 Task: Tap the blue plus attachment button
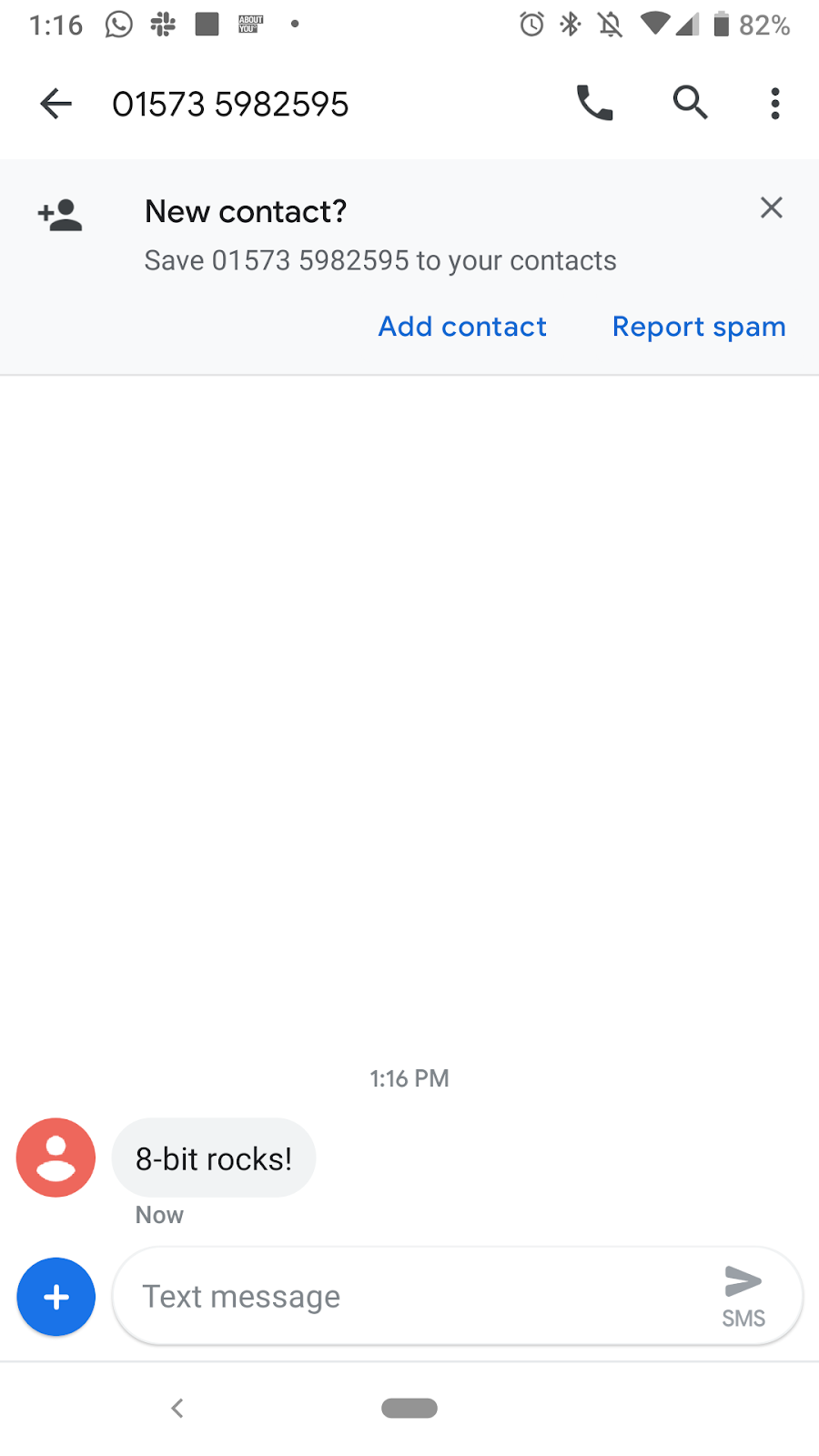56,1297
